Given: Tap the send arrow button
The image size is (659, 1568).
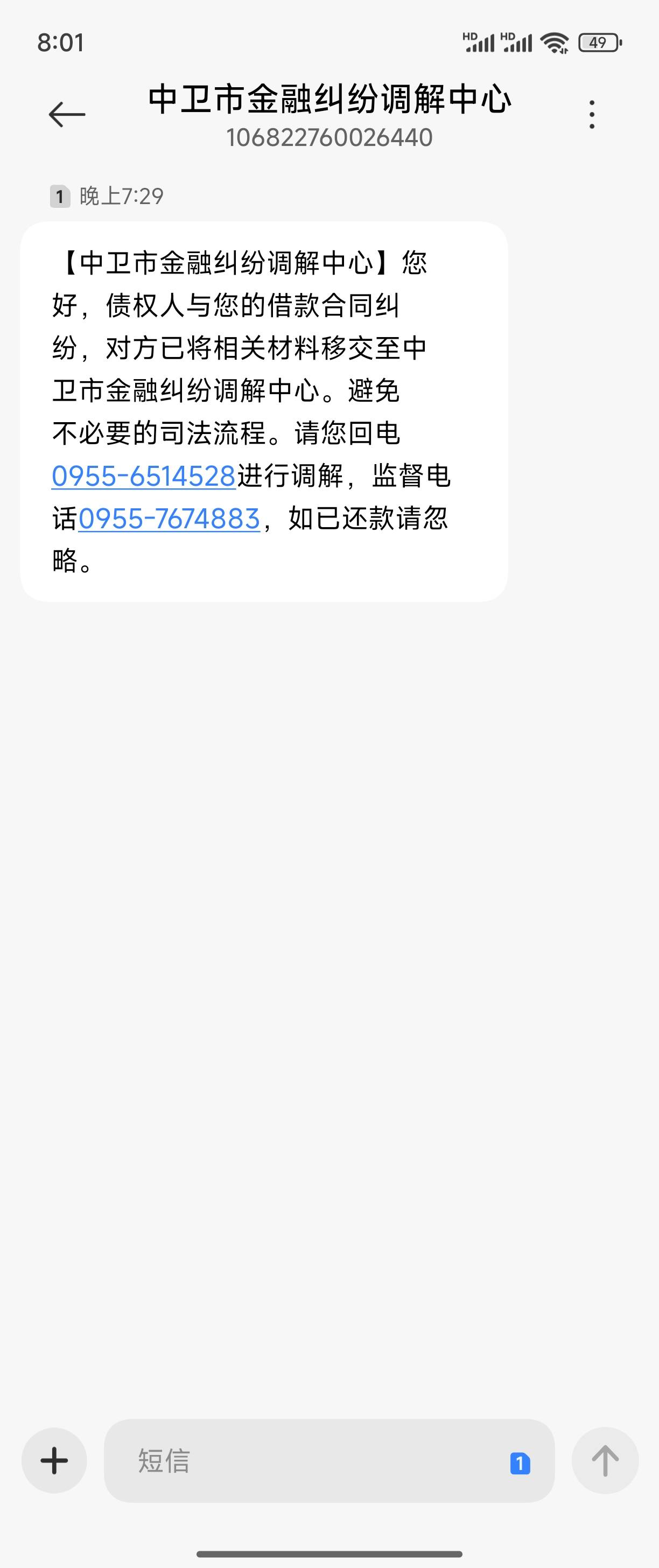Looking at the screenshot, I should [x=605, y=1460].
